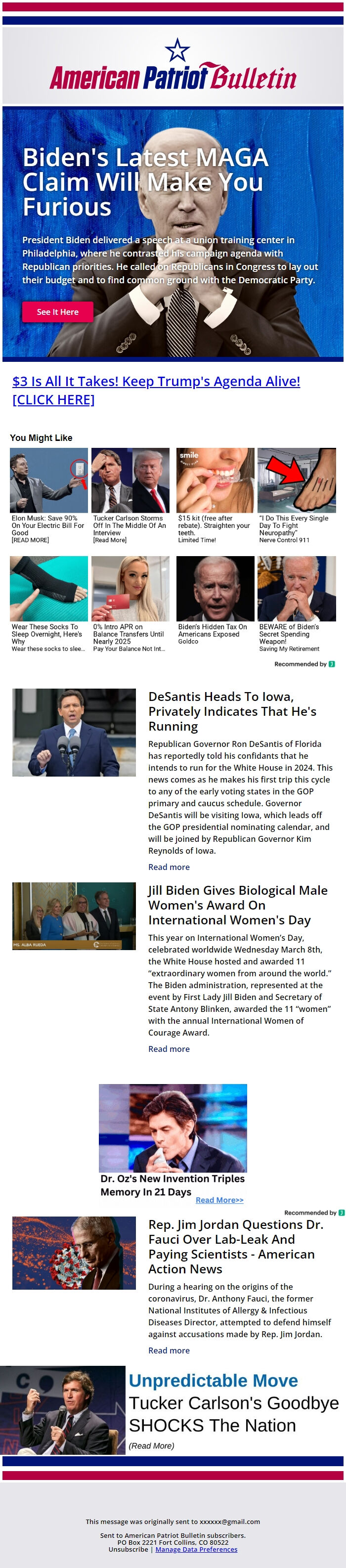Image resolution: width=346 pixels, height=1568 pixels.
Task: Read more on Jill Biden Women's Award article
Action: (x=169, y=1049)
